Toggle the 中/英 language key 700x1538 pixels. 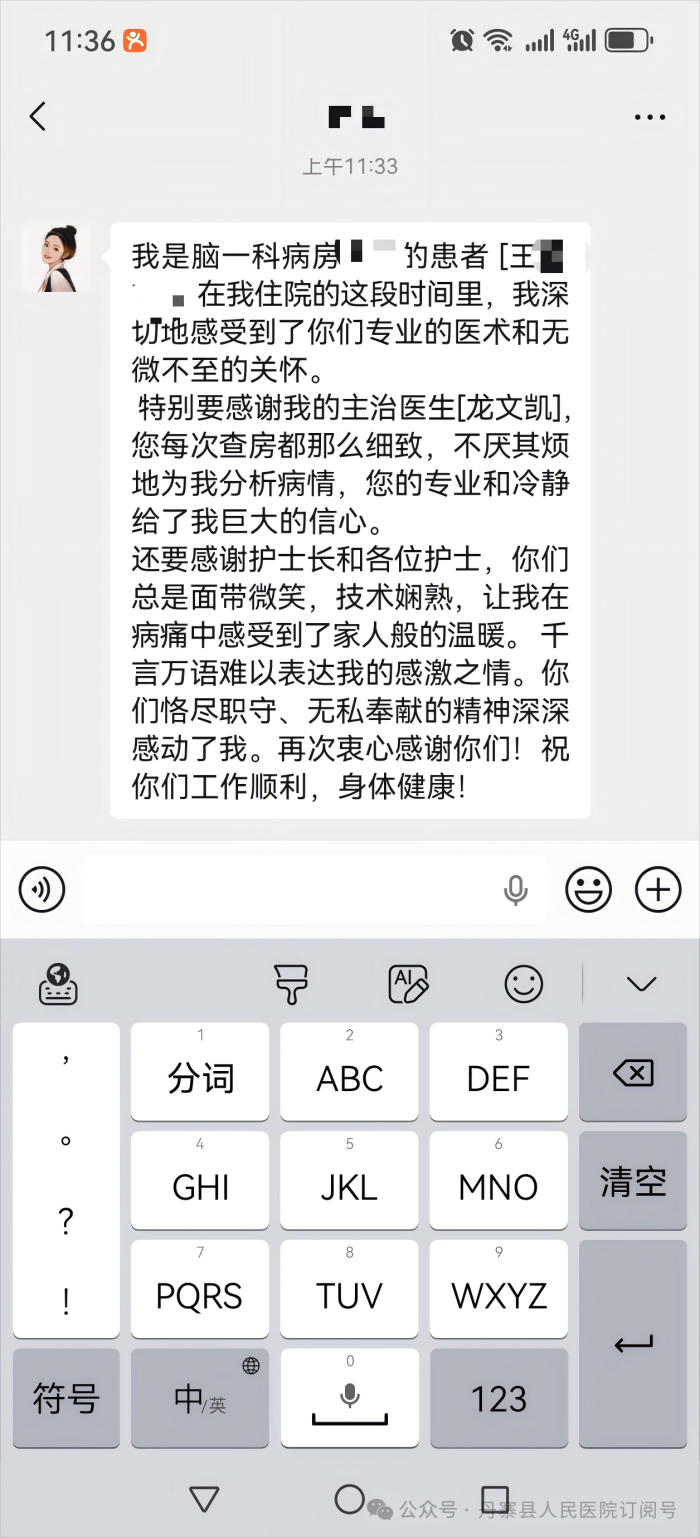[200, 1398]
